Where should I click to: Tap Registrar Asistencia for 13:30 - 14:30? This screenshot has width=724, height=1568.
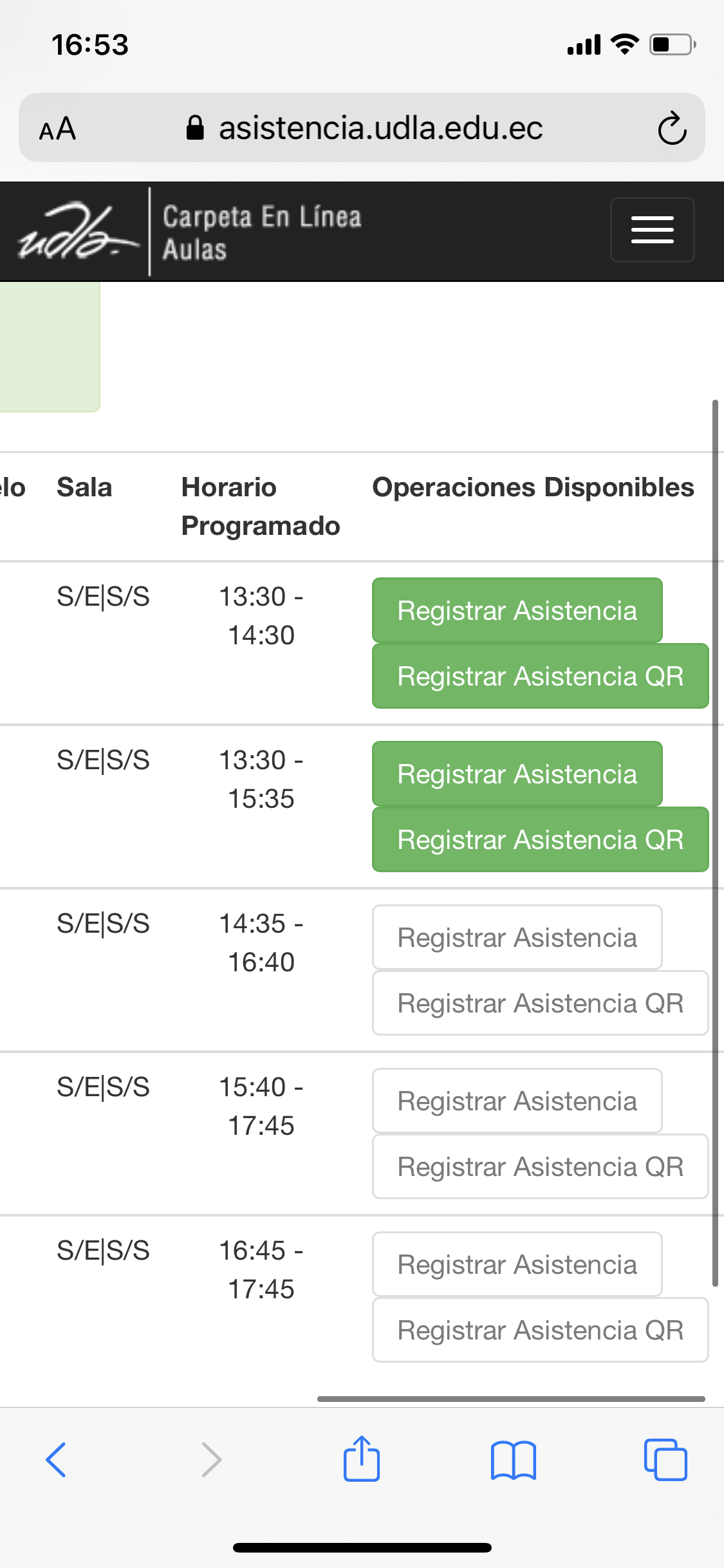coord(517,610)
